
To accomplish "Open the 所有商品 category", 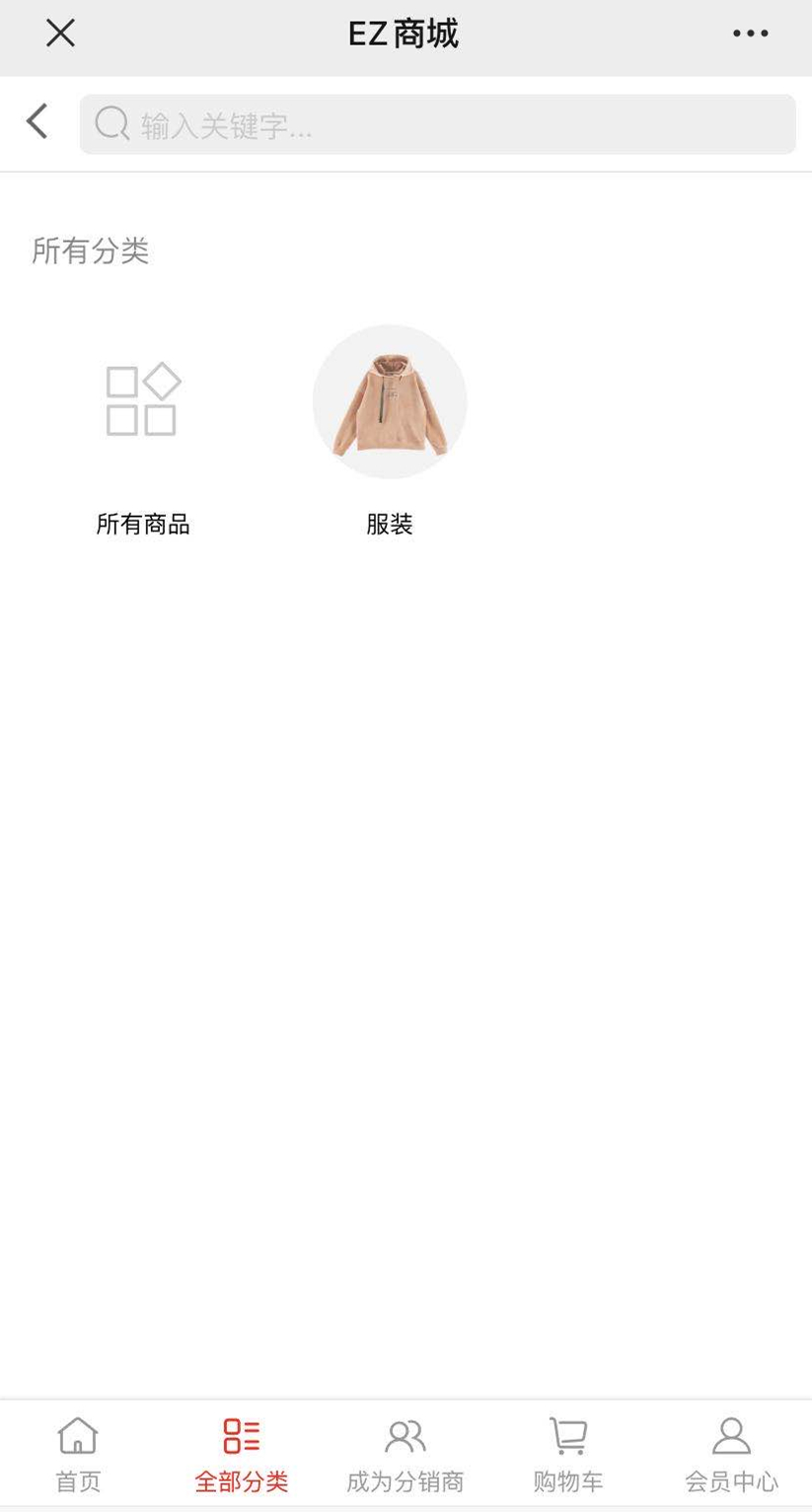I will pos(143,432).
